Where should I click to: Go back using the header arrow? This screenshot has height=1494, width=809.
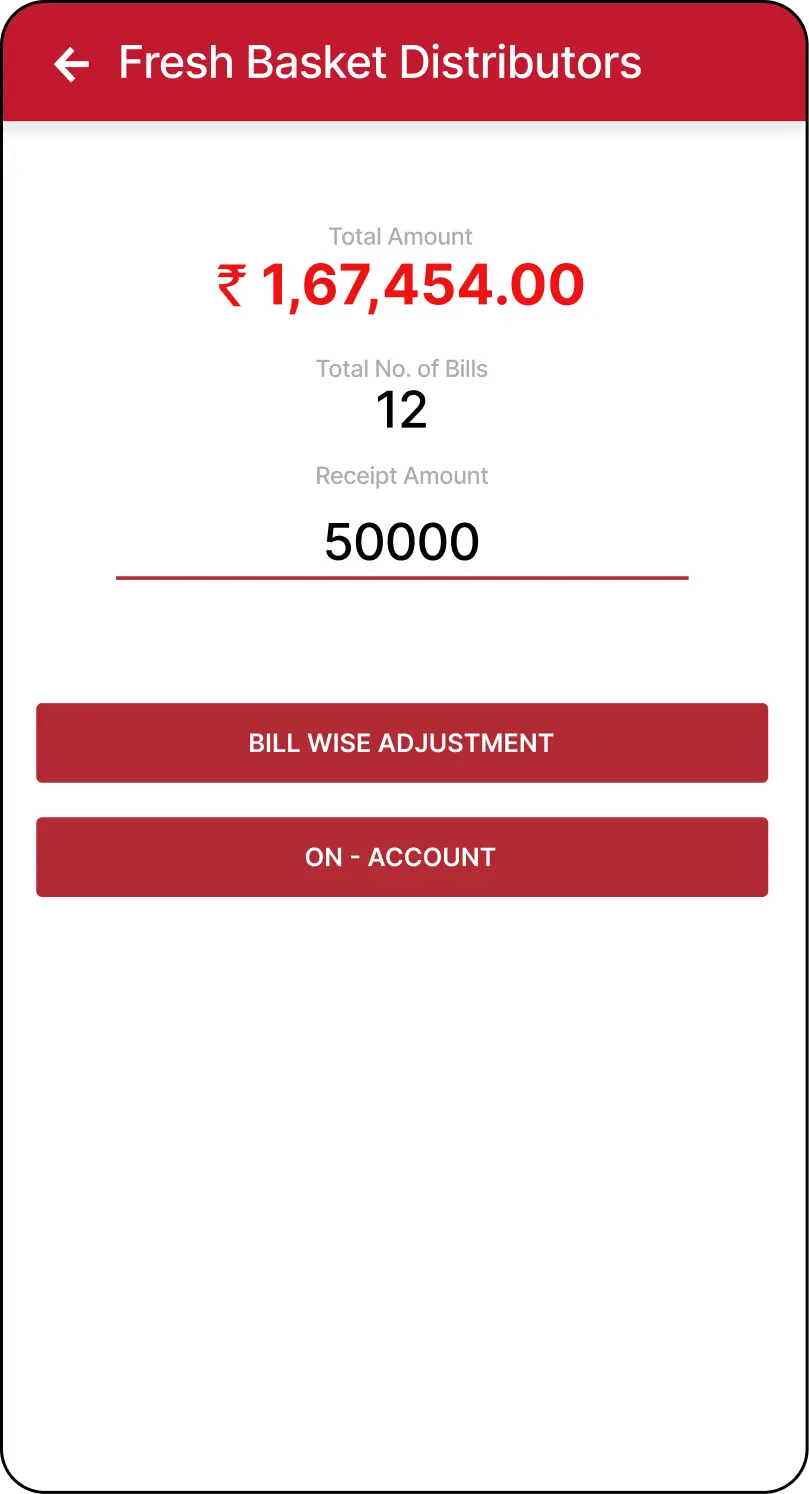71,65
